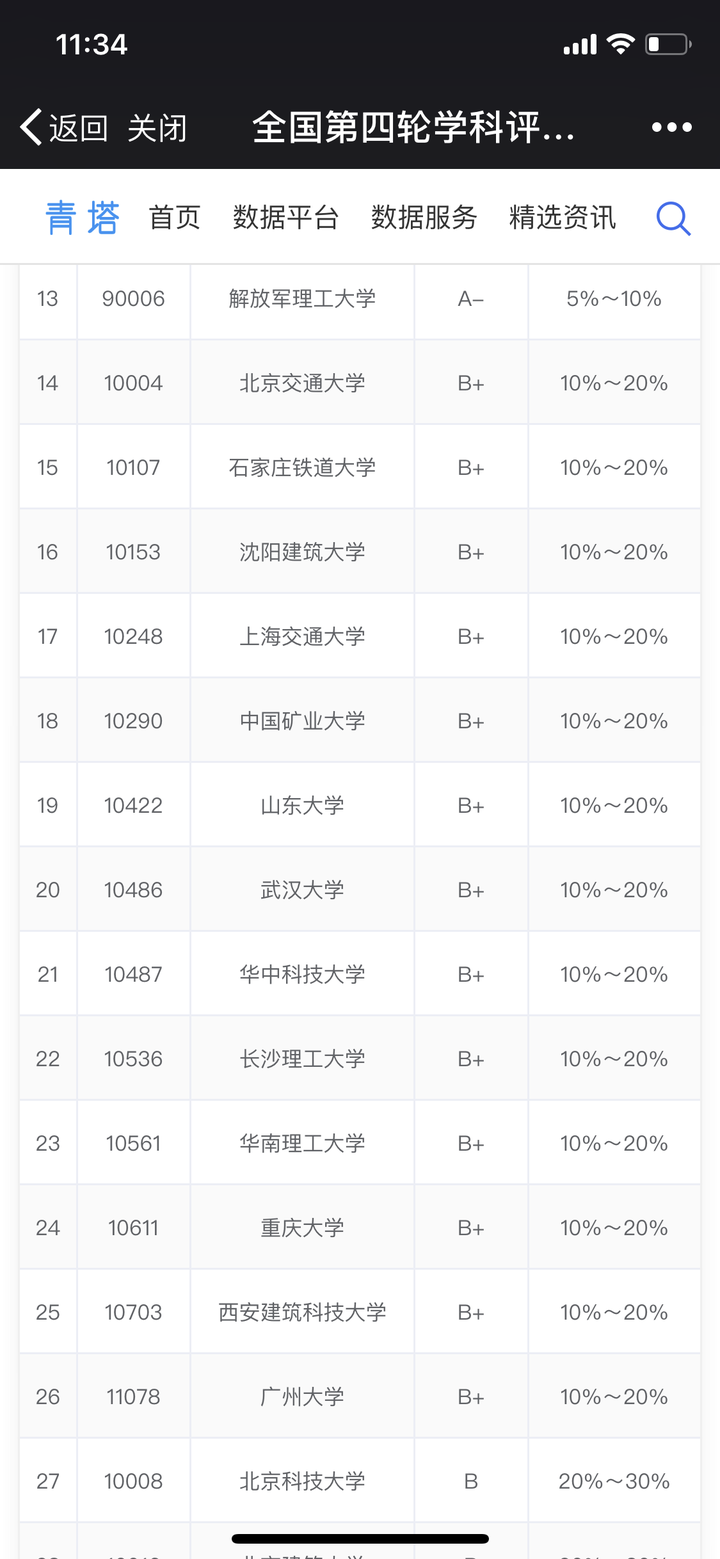This screenshot has height=1559, width=720.
Task: Tap the 青塔 site logo link
Action: tap(82, 217)
